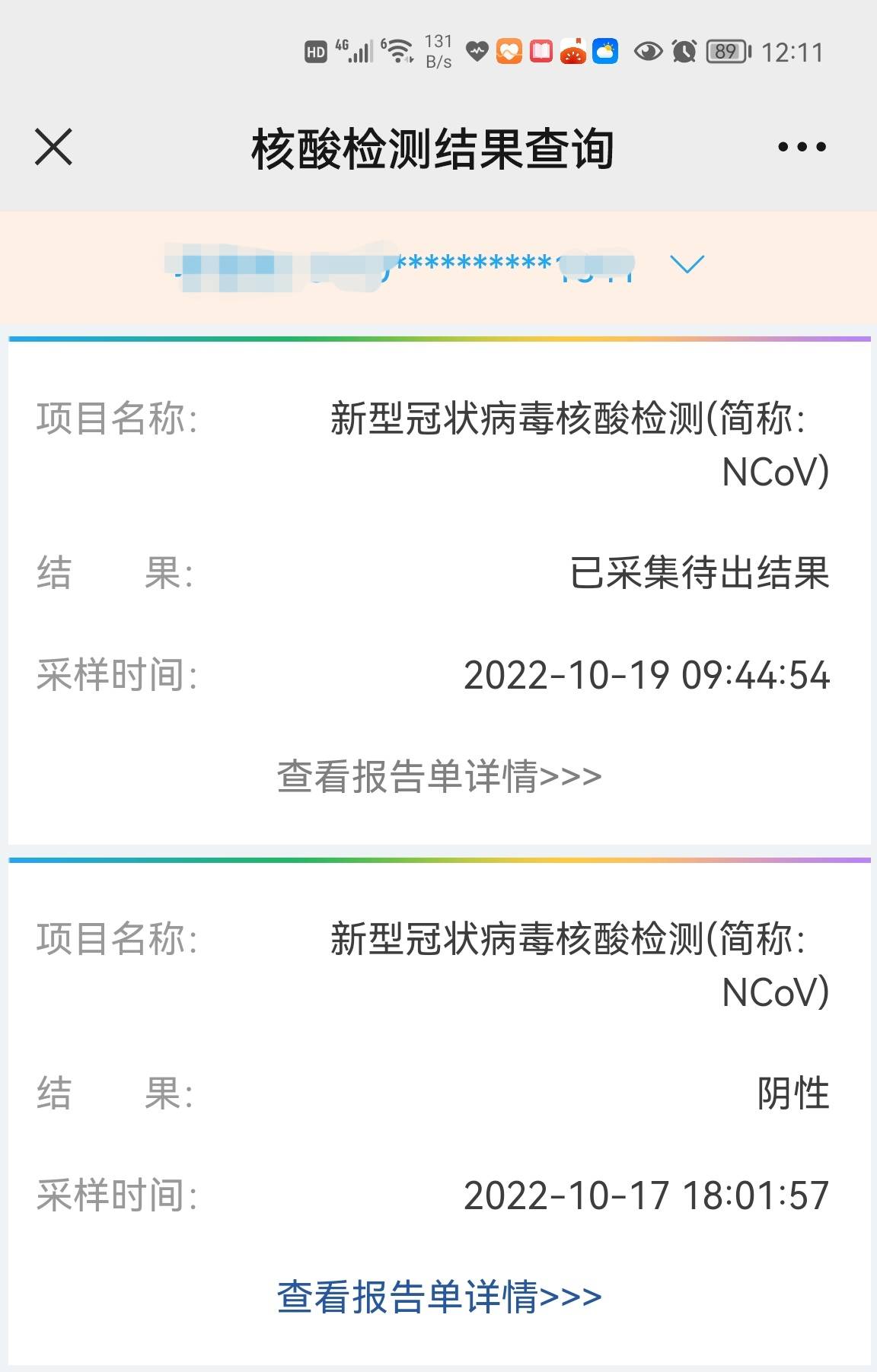The image size is (877, 1372).
Task: Expand the masked ID number dropdown
Action: [x=686, y=266]
